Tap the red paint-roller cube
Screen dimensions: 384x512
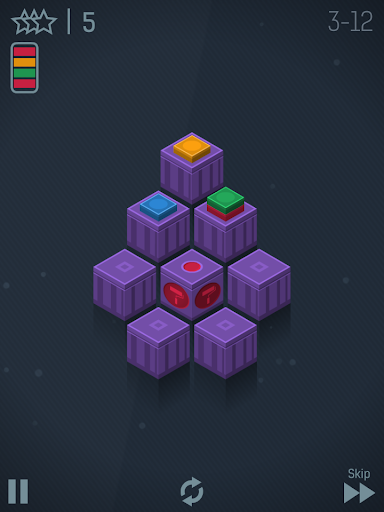pos(192,285)
